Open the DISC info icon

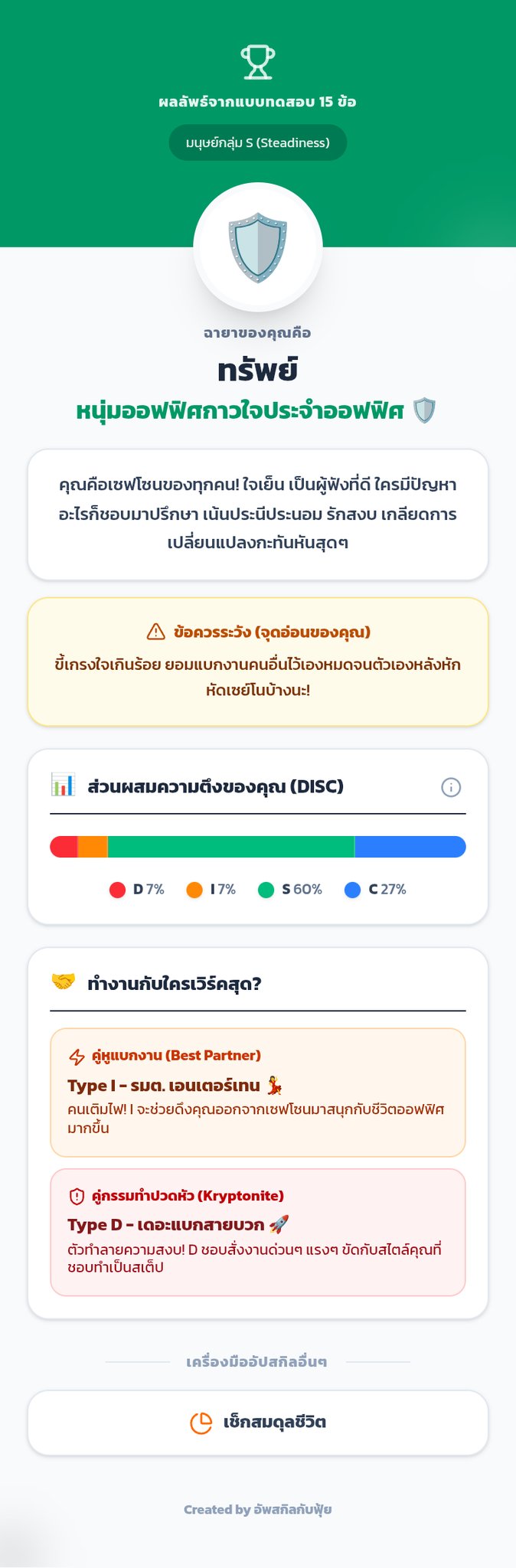point(451,787)
